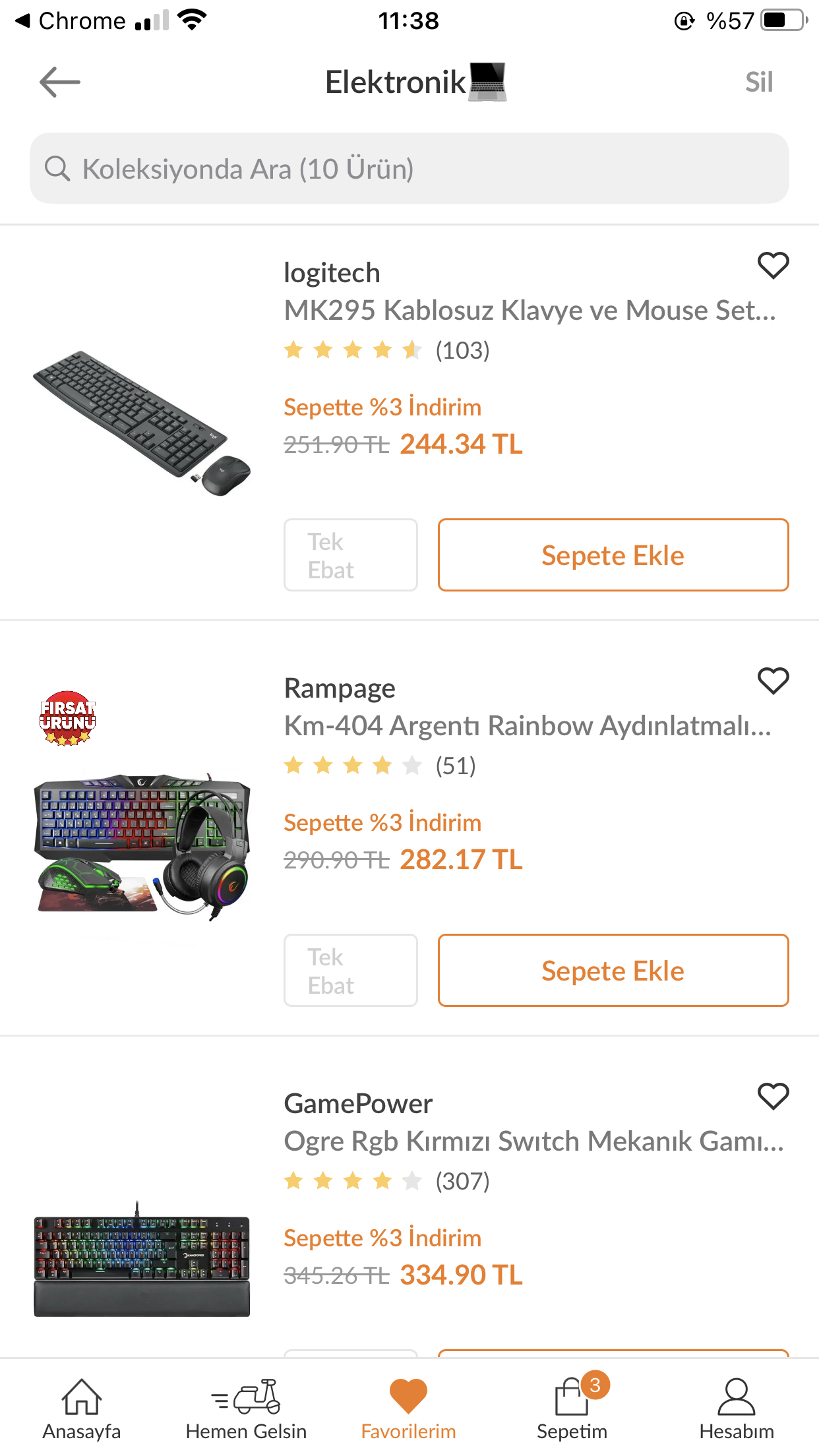Viewport: 819px width, 1456px height.
Task: Toggle favorite heart on Rampage Km-404
Action: click(x=773, y=681)
